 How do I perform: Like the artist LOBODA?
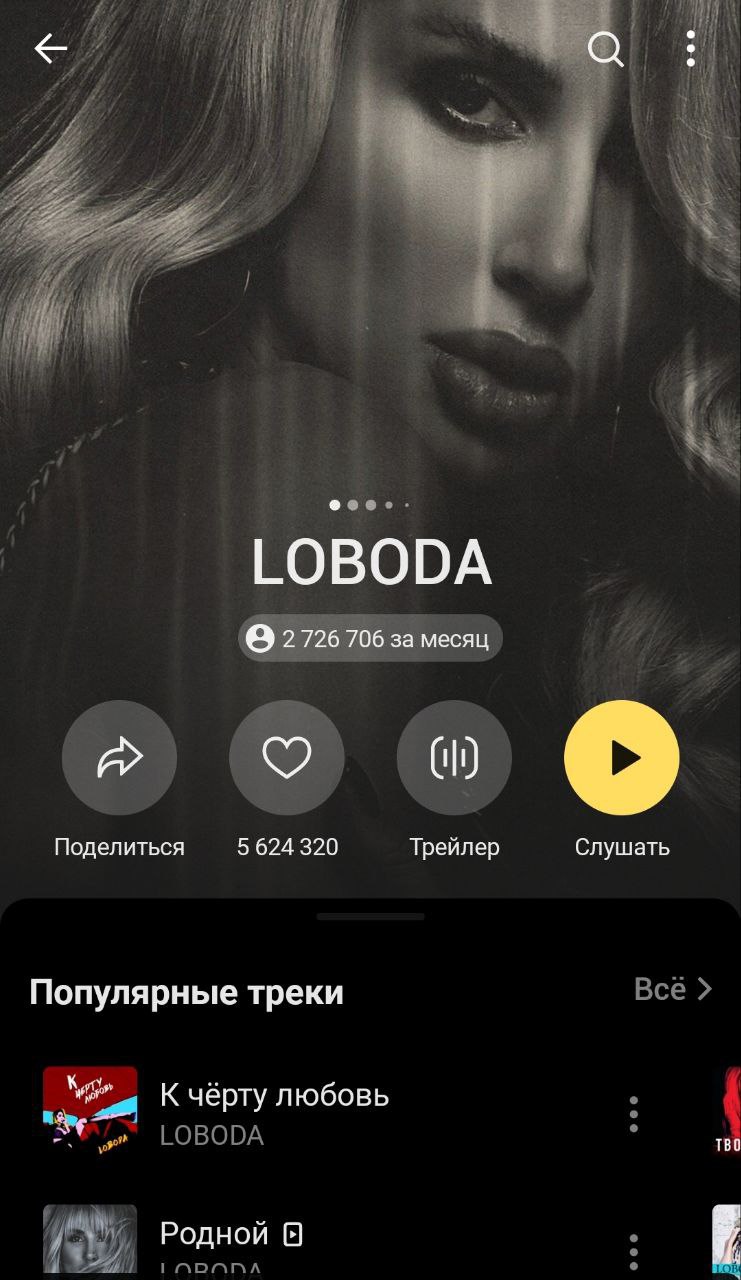click(287, 759)
